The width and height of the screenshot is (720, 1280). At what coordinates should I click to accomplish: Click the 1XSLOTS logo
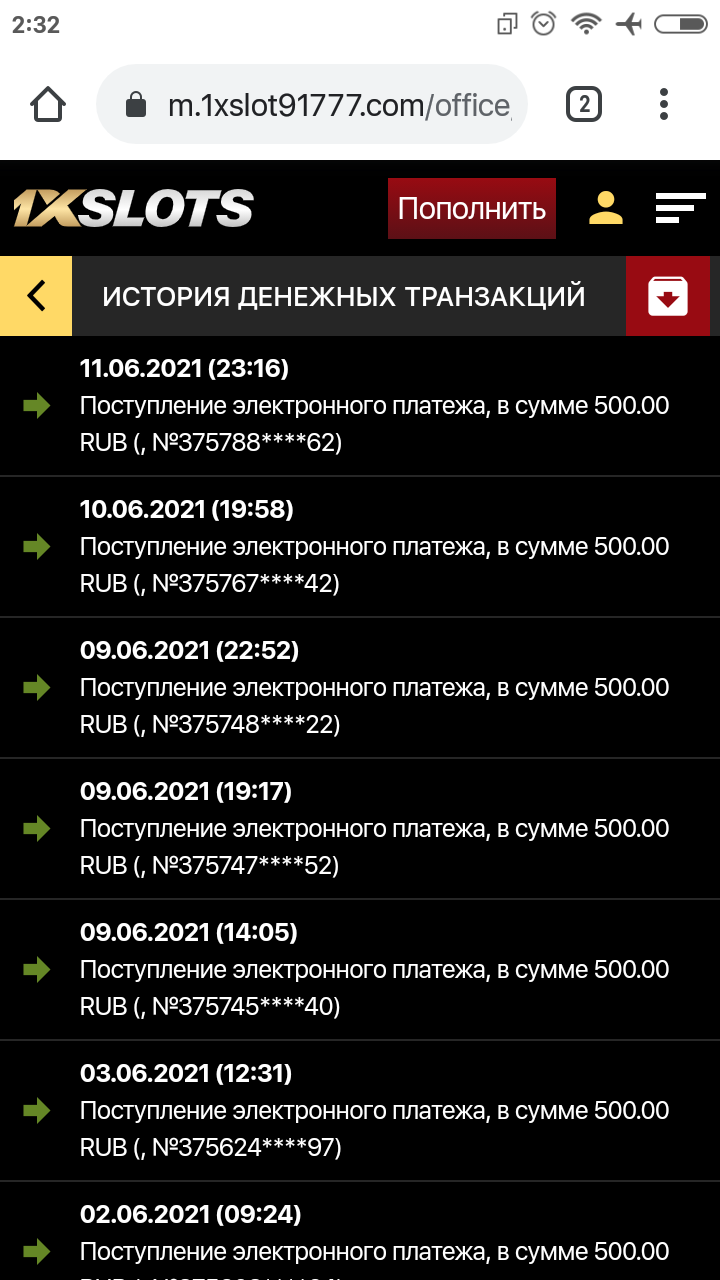coord(130,208)
